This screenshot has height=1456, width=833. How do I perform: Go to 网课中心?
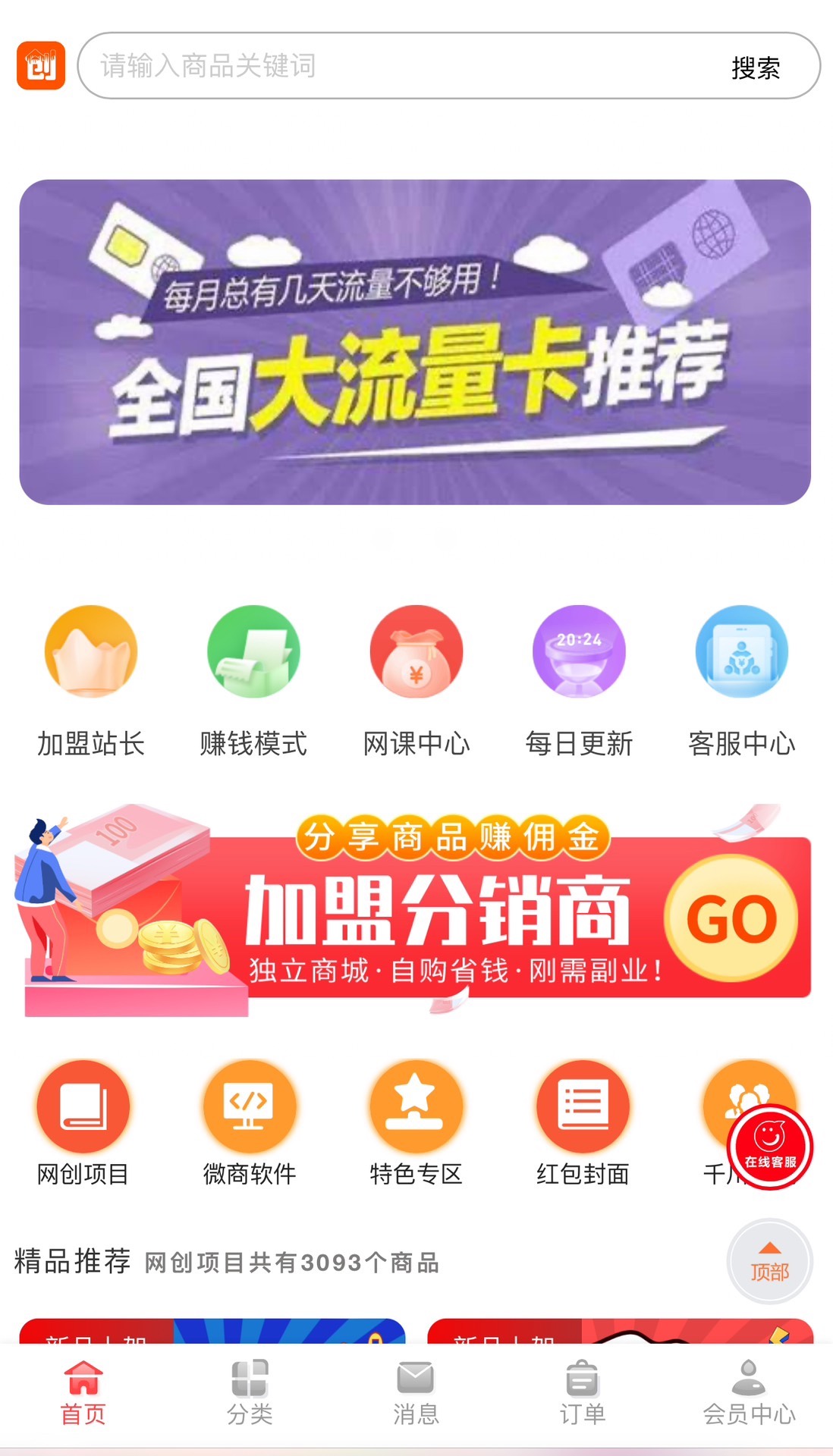[x=416, y=680]
